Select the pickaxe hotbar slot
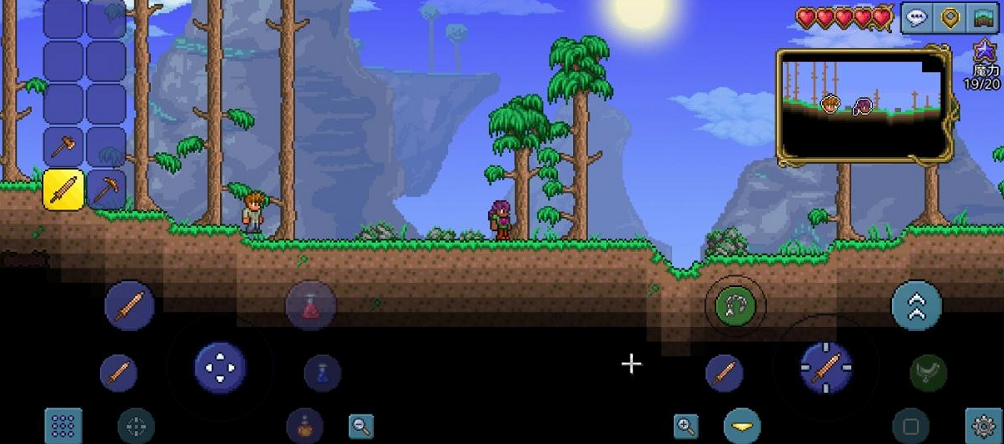Screen dimensions: 1004x444 pos(106,188)
